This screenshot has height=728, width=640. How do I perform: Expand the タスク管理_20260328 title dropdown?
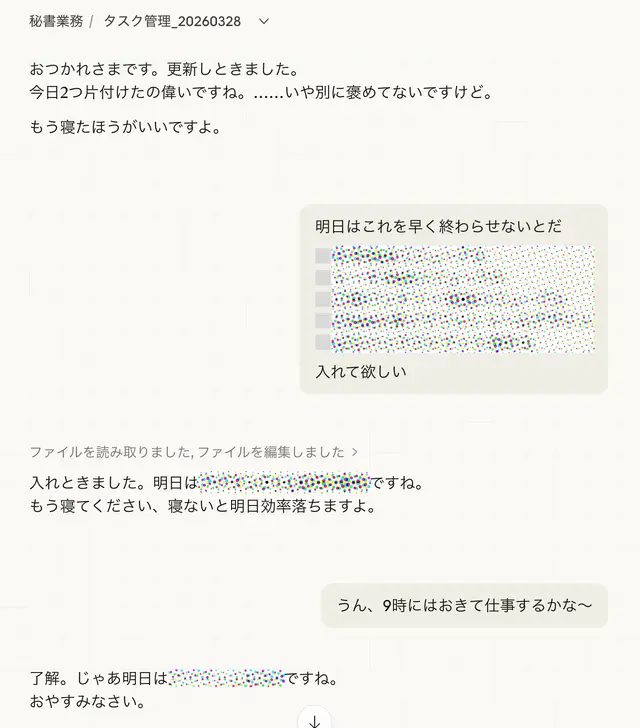pos(264,21)
